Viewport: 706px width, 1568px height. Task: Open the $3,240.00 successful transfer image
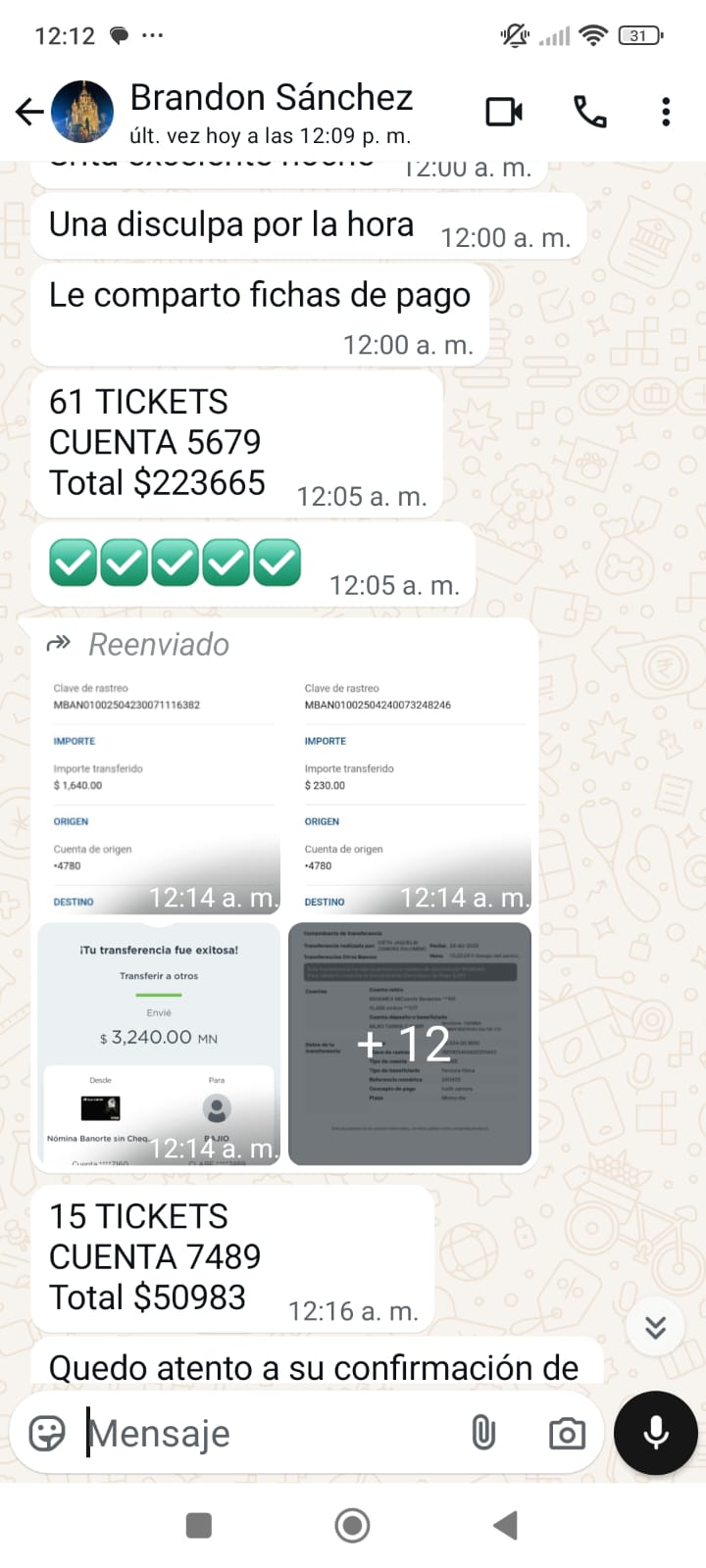pos(159,1044)
